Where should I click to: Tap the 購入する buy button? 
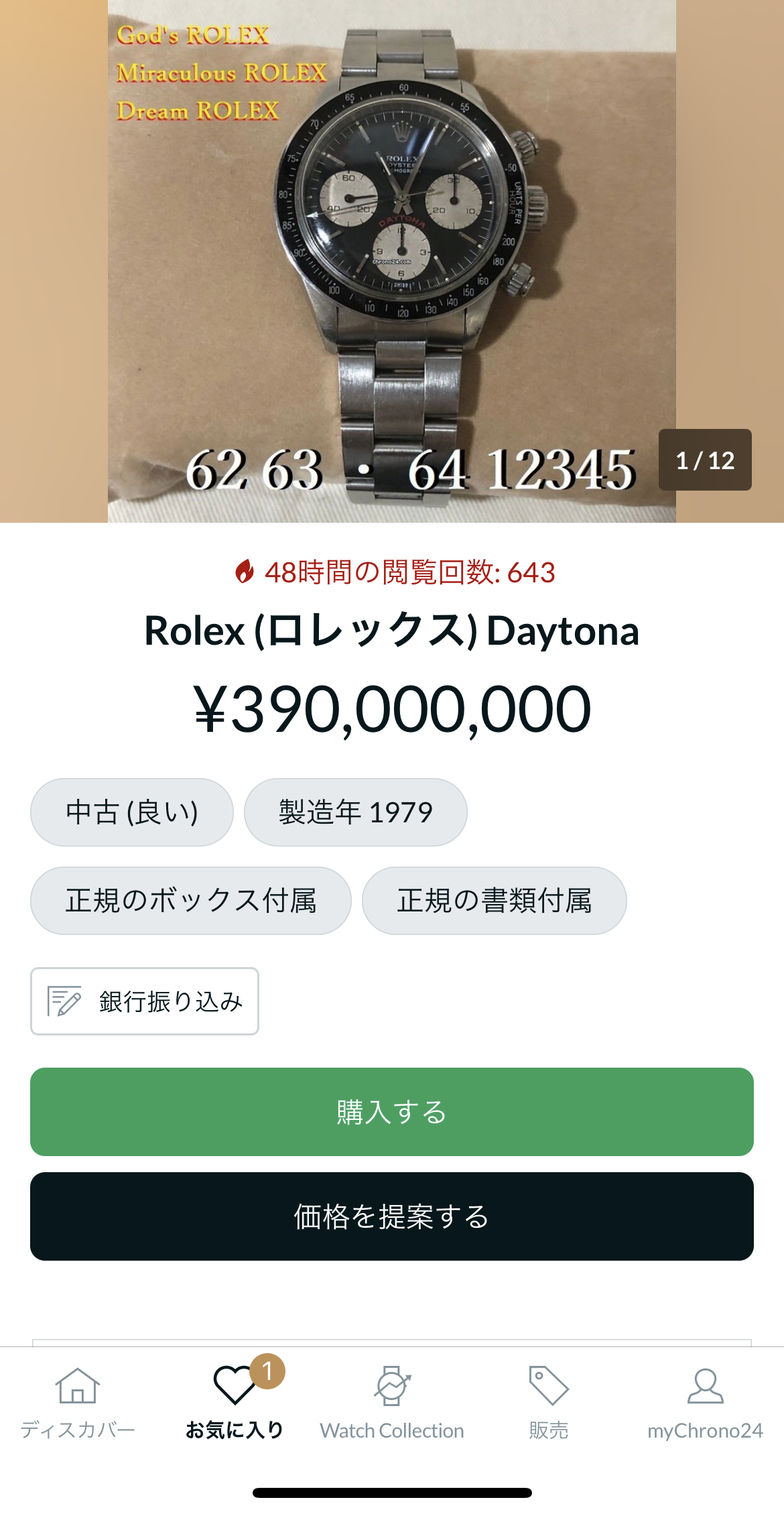tap(391, 1111)
